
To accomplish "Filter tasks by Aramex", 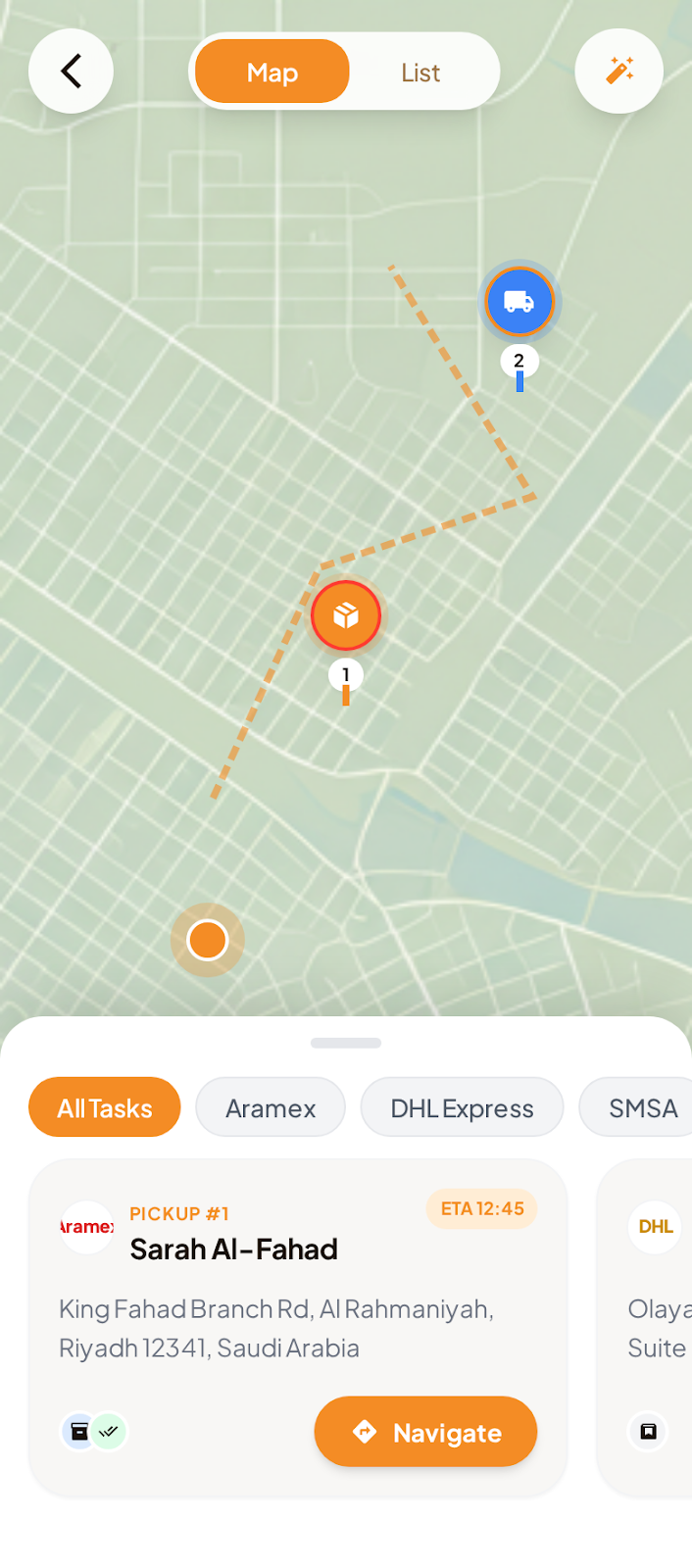I will (271, 1107).
